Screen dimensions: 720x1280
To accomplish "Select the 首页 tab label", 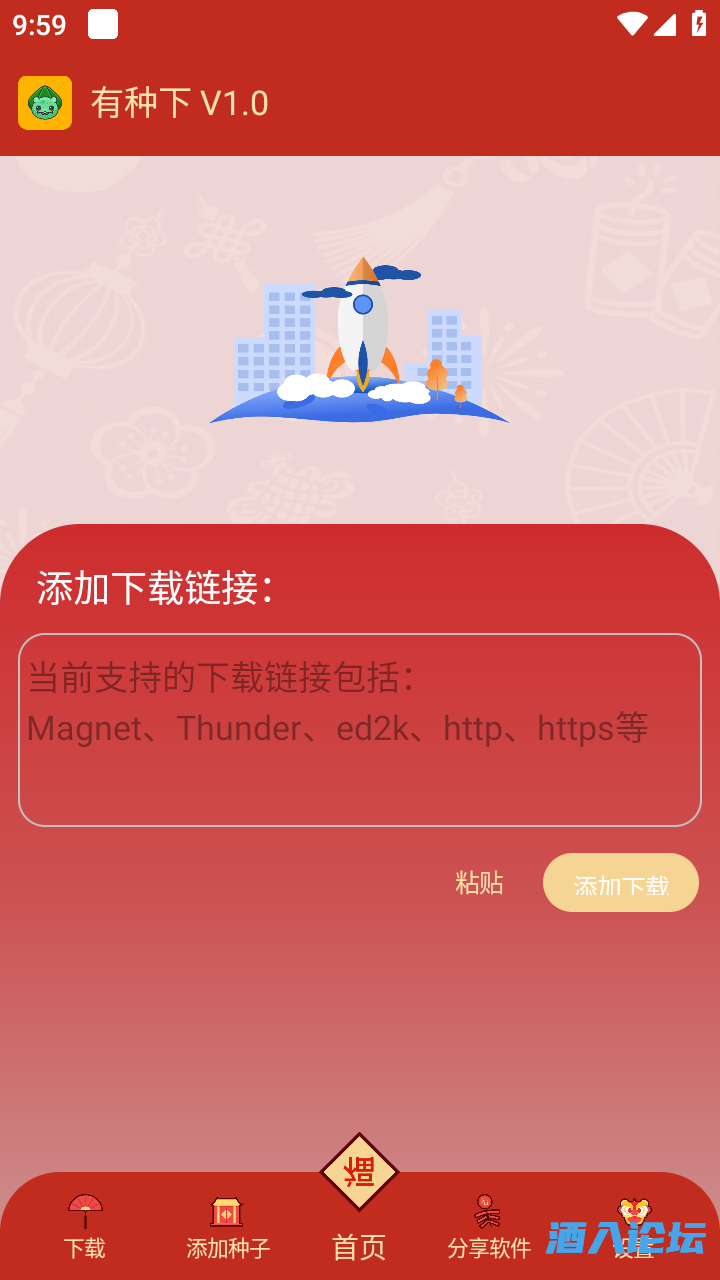I will point(359,1248).
